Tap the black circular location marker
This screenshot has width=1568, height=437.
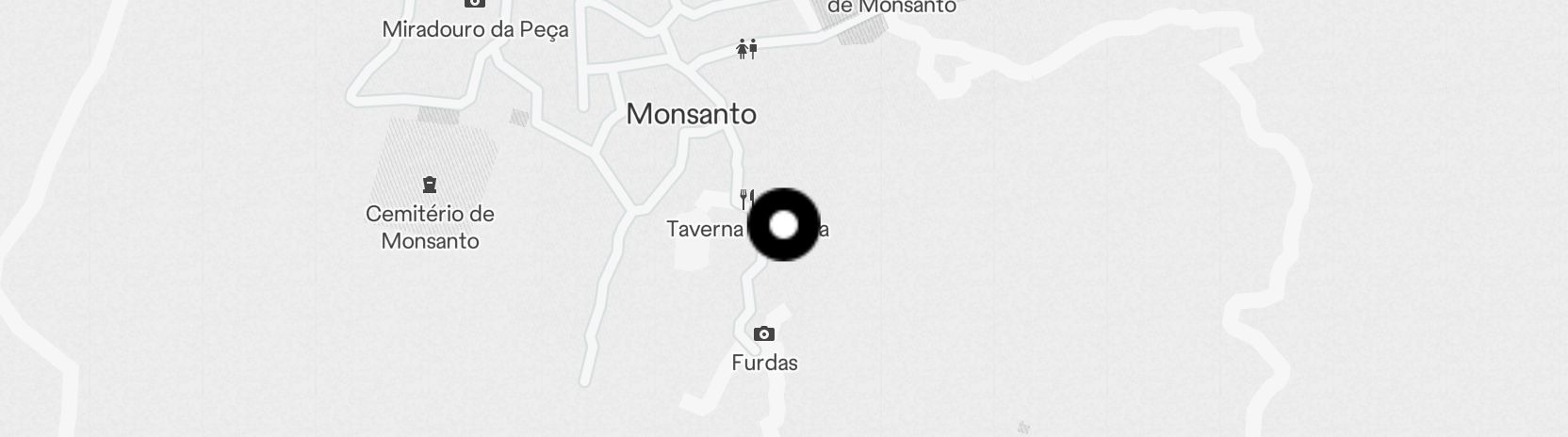(x=783, y=225)
